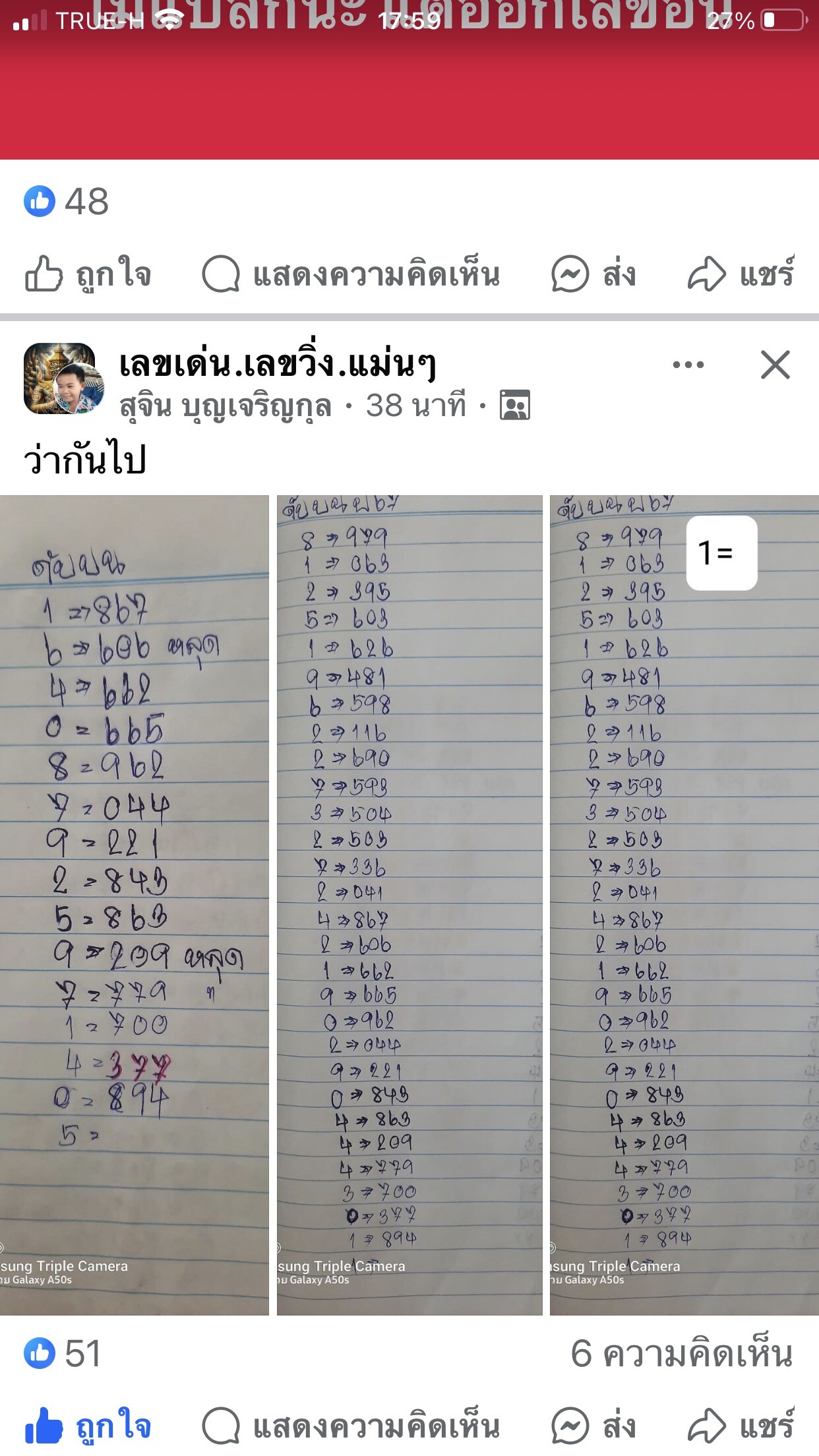Comment on the top post

coord(351,274)
